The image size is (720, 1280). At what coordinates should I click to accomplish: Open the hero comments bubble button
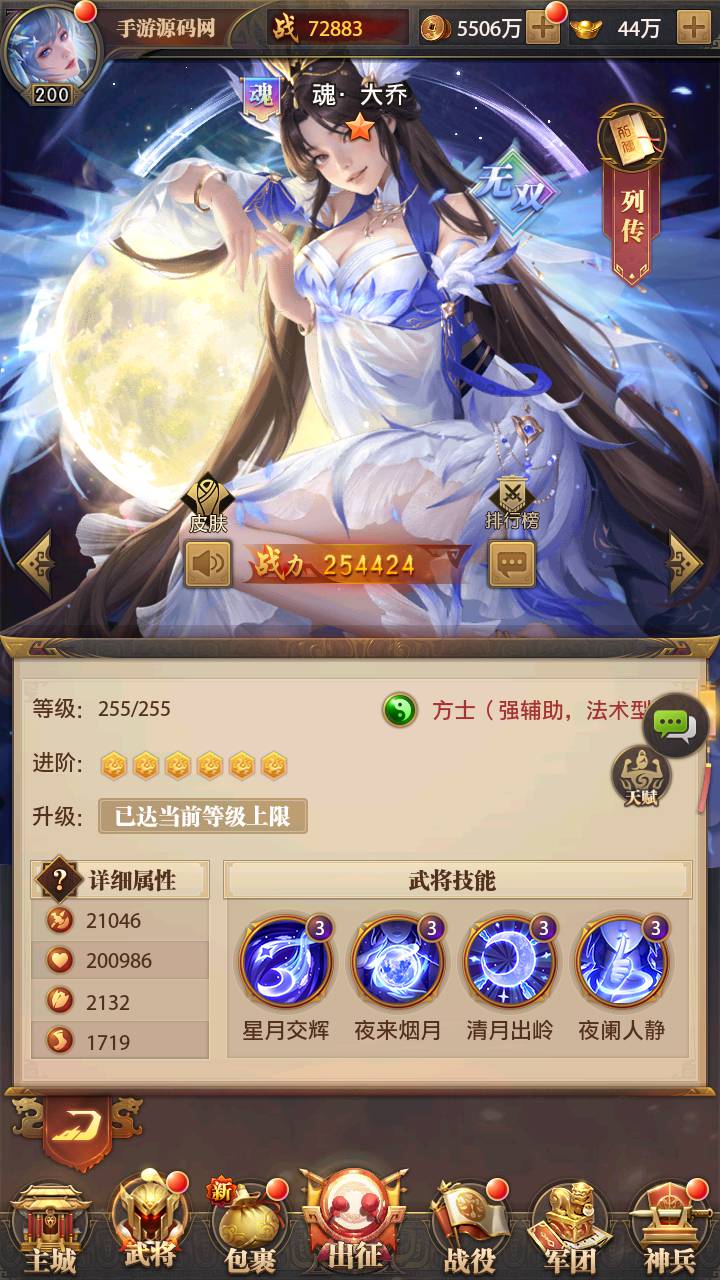click(x=512, y=565)
